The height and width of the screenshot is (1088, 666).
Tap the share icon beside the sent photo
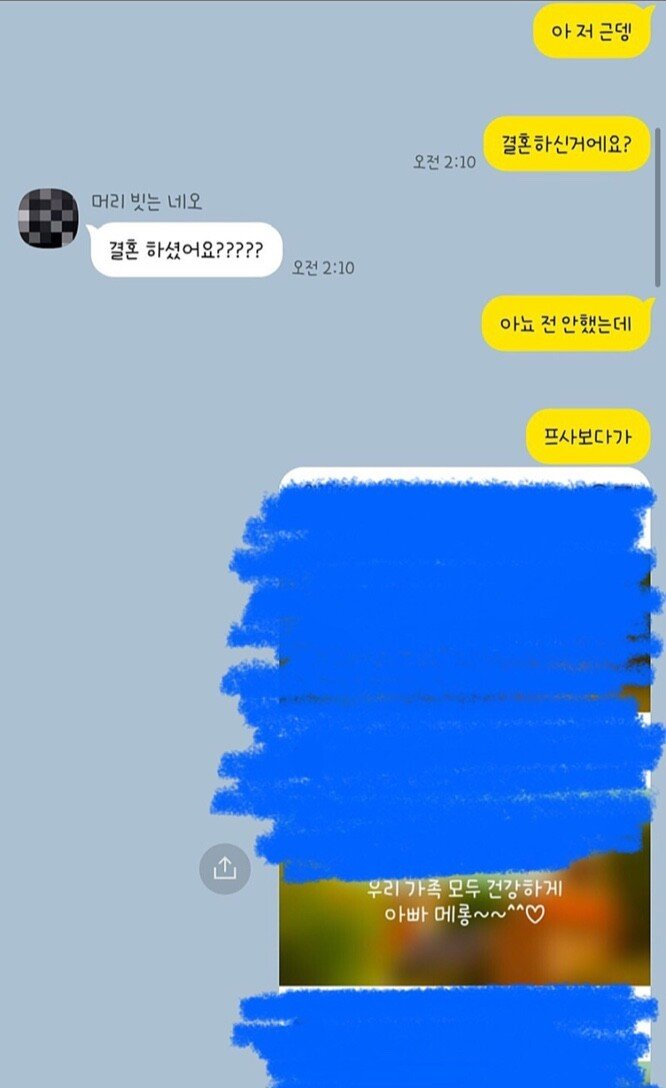[225, 868]
